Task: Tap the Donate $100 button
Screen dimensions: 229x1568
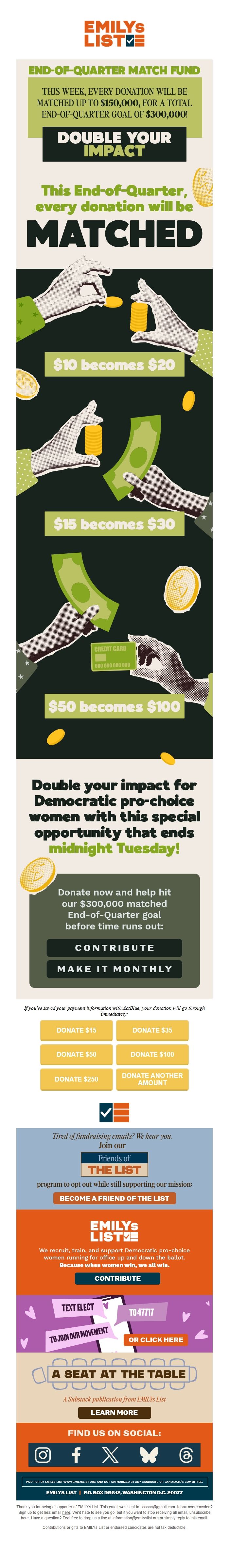Action: coord(152,1054)
